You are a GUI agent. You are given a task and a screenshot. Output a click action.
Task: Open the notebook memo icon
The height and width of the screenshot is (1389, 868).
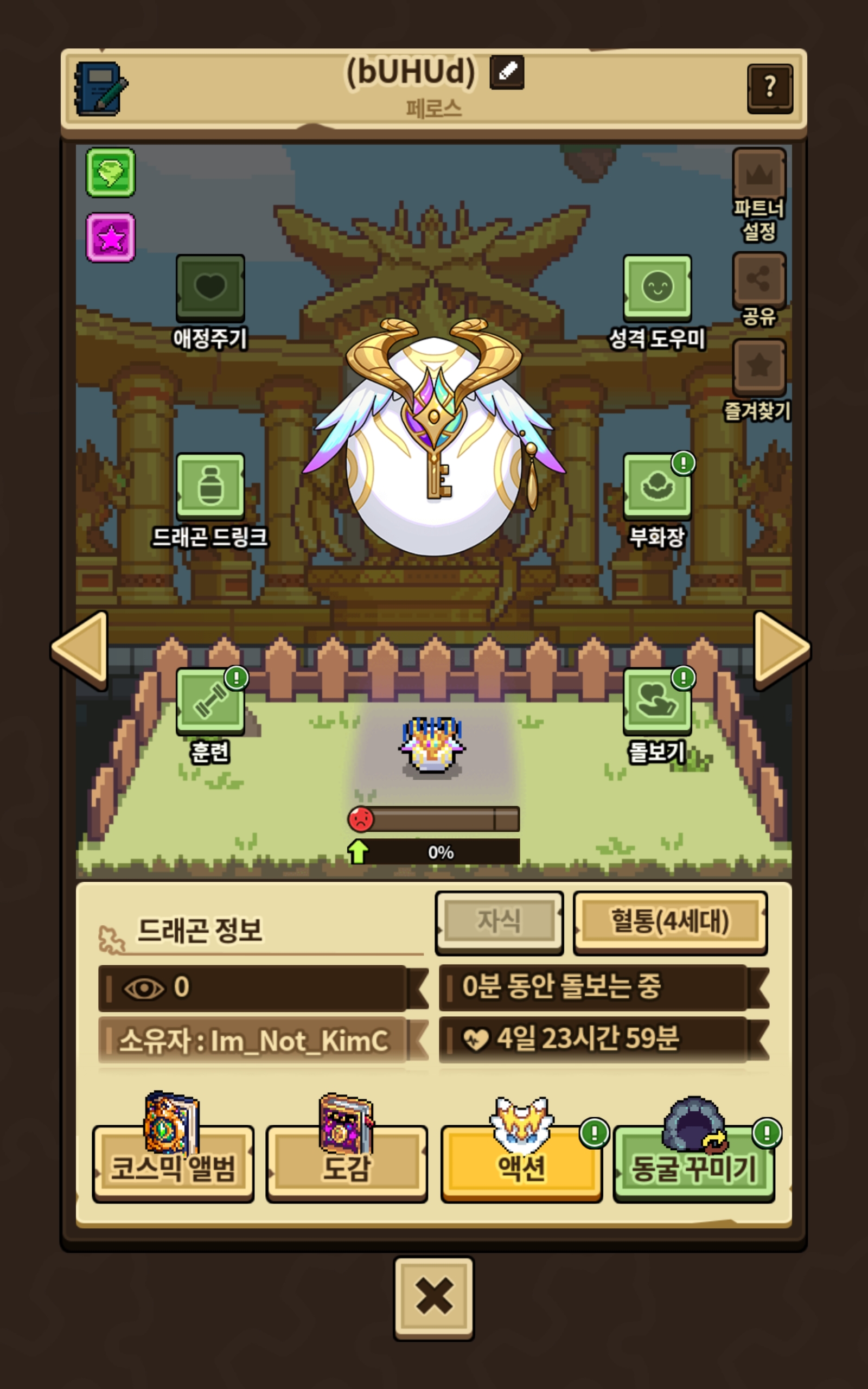[x=100, y=89]
